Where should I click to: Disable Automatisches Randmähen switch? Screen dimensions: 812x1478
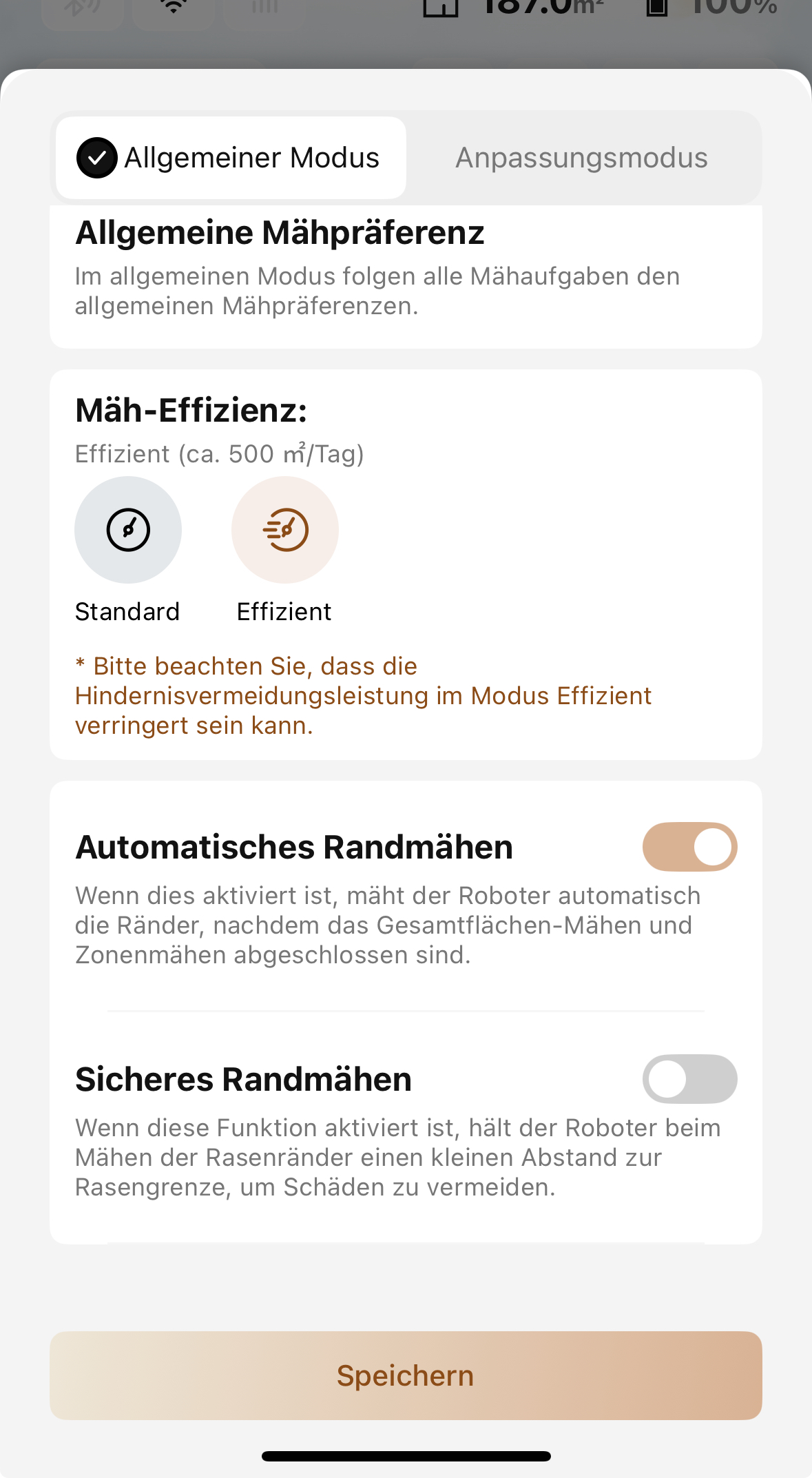click(x=689, y=847)
